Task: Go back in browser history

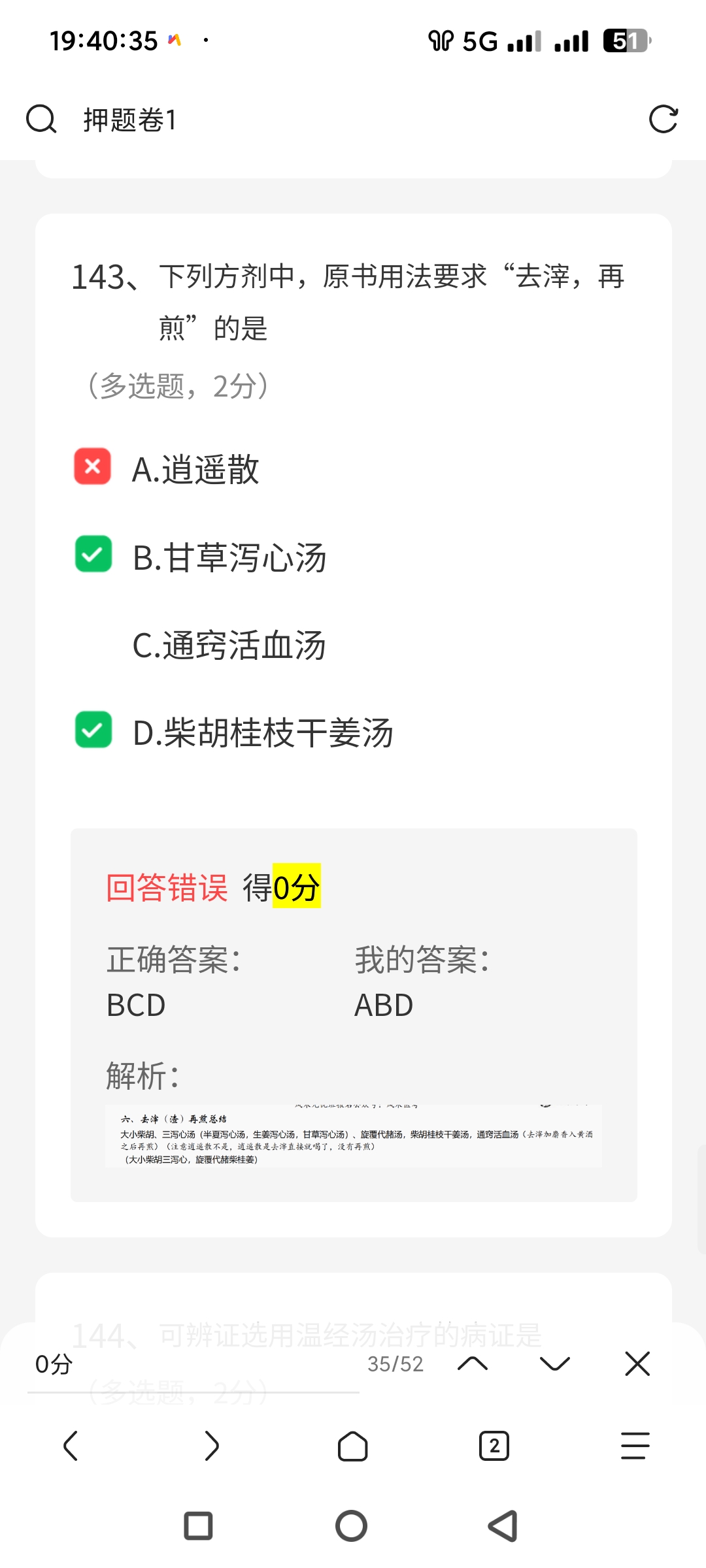Action: pos(71,1446)
